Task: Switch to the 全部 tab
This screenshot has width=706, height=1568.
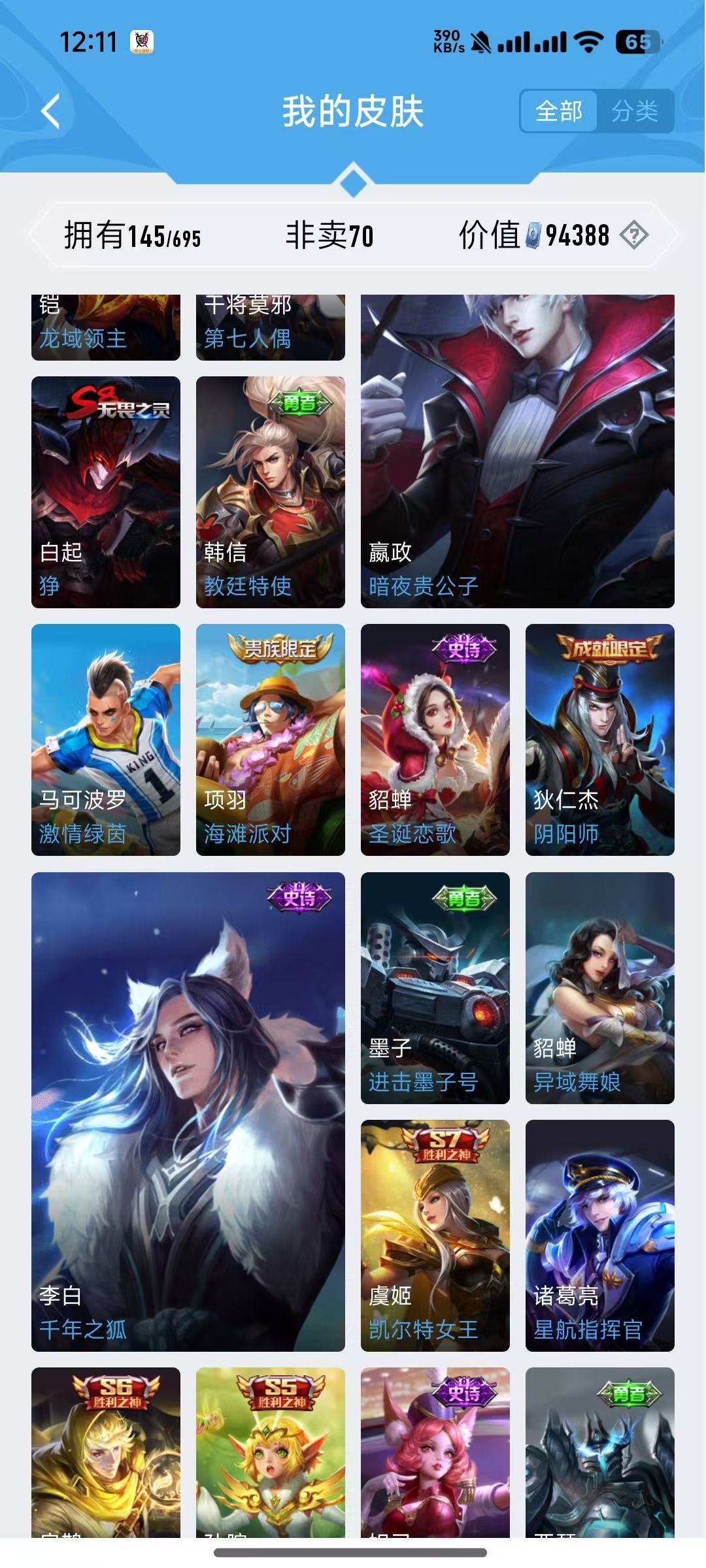Action: click(559, 111)
